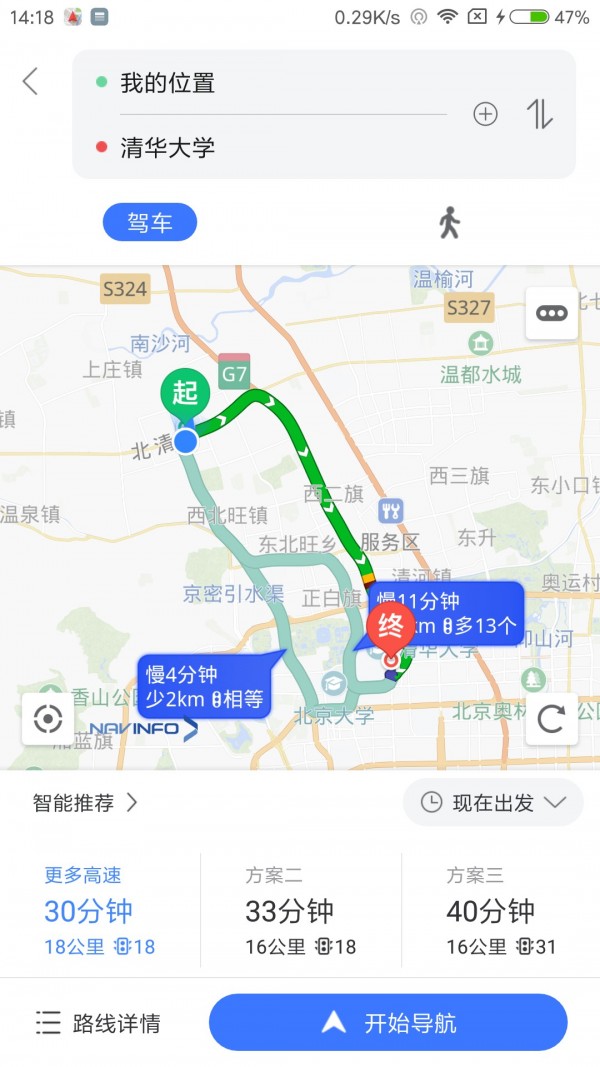Choose the 更多高速 30分钟 route

[x=100, y=911]
